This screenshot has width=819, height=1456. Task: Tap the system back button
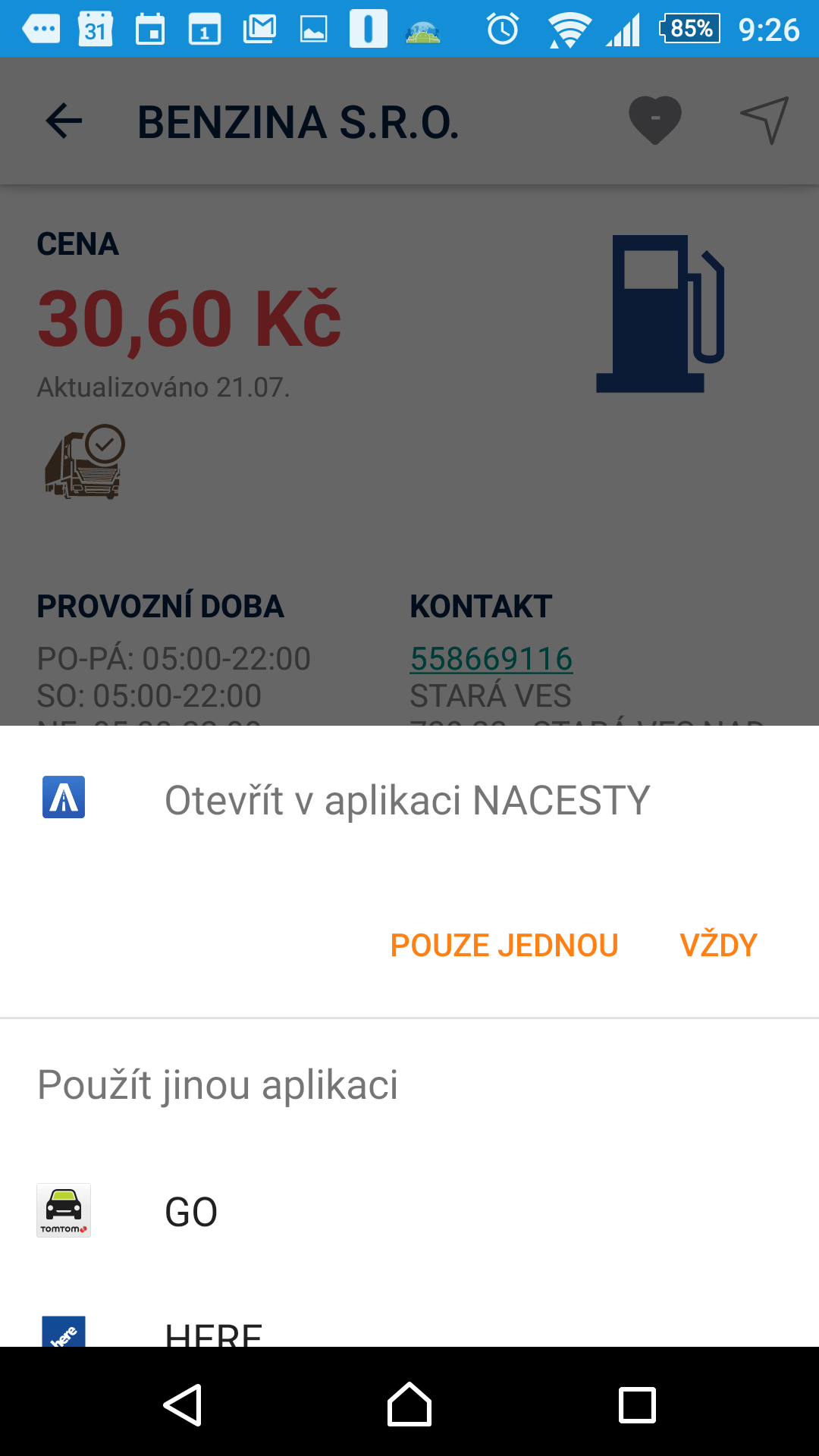click(183, 1405)
